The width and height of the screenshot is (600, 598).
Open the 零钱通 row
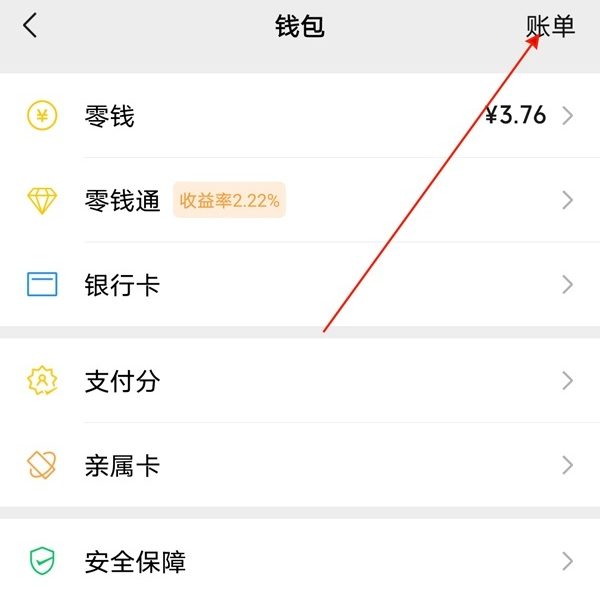click(300, 201)
